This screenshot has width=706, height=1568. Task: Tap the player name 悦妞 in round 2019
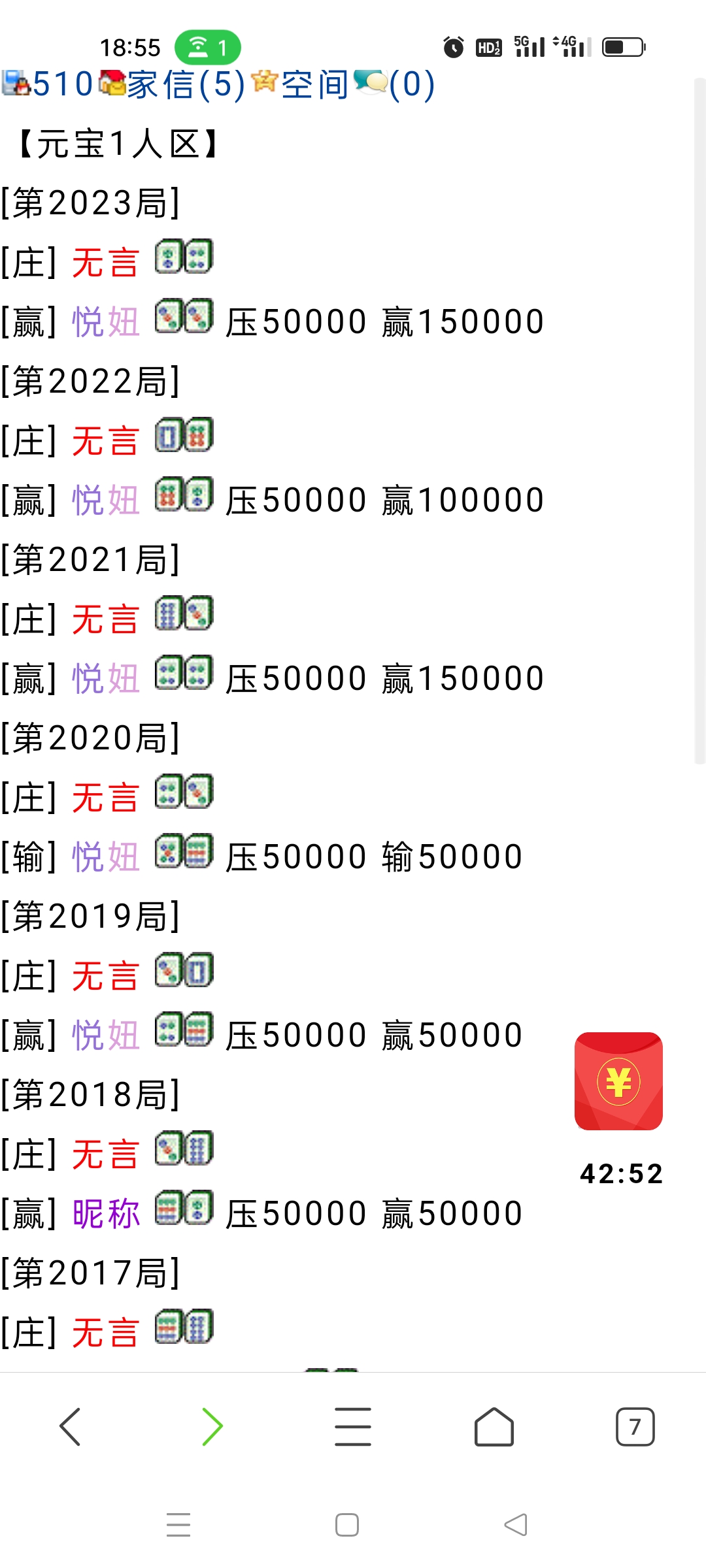[105, 1033]
